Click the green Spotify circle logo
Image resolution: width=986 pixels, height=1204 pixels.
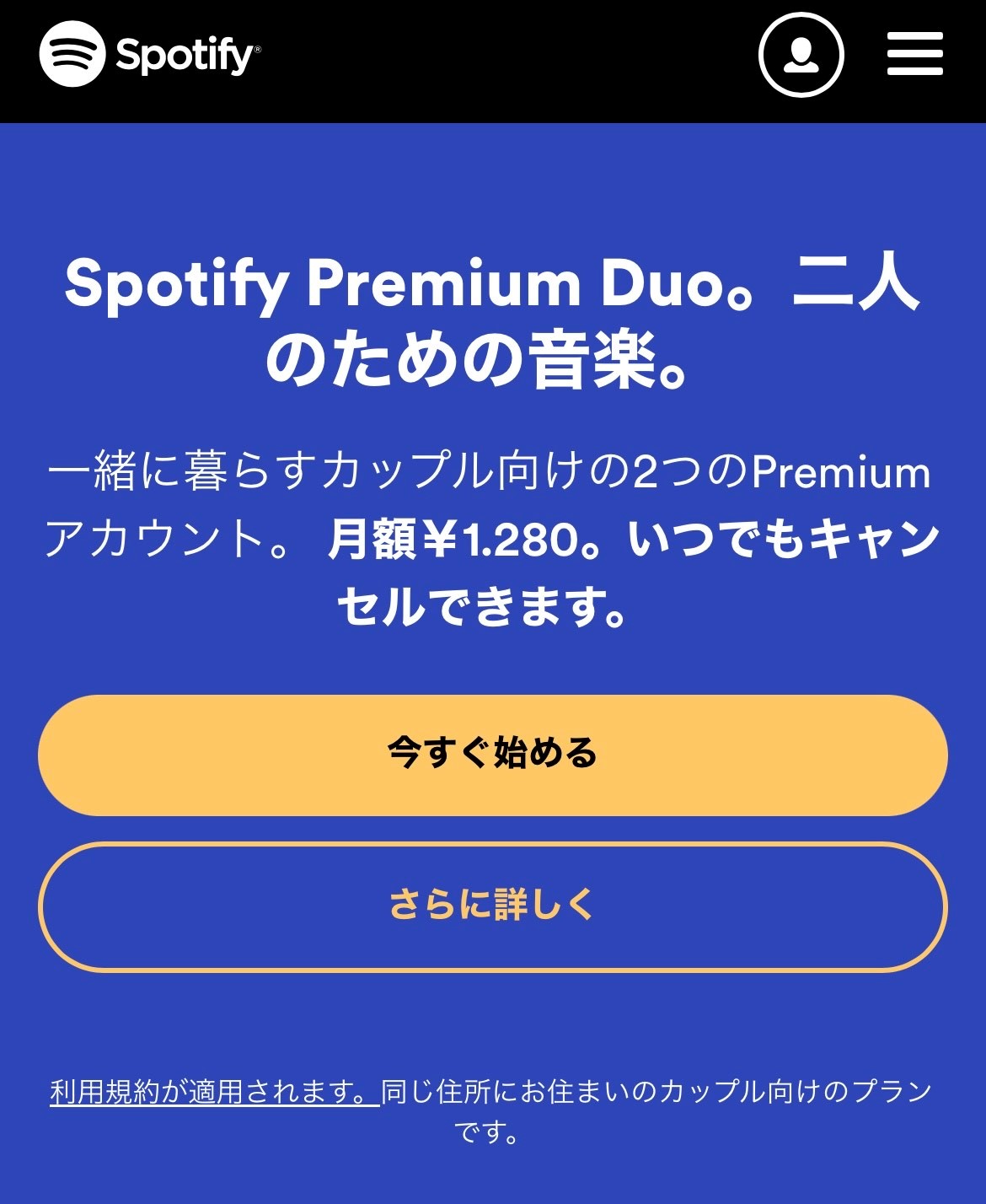(73, 55)
